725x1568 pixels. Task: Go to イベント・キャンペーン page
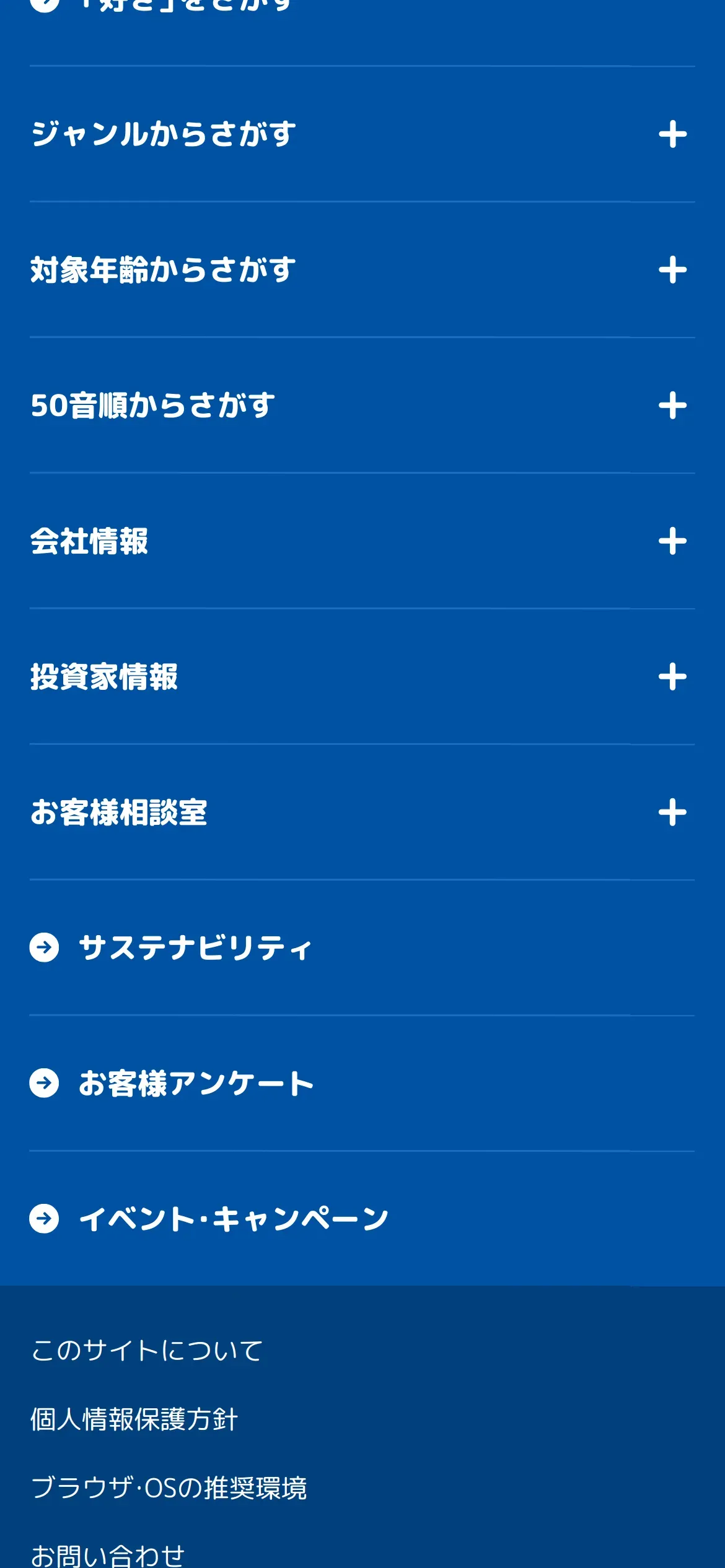[x=233, y=1219]
